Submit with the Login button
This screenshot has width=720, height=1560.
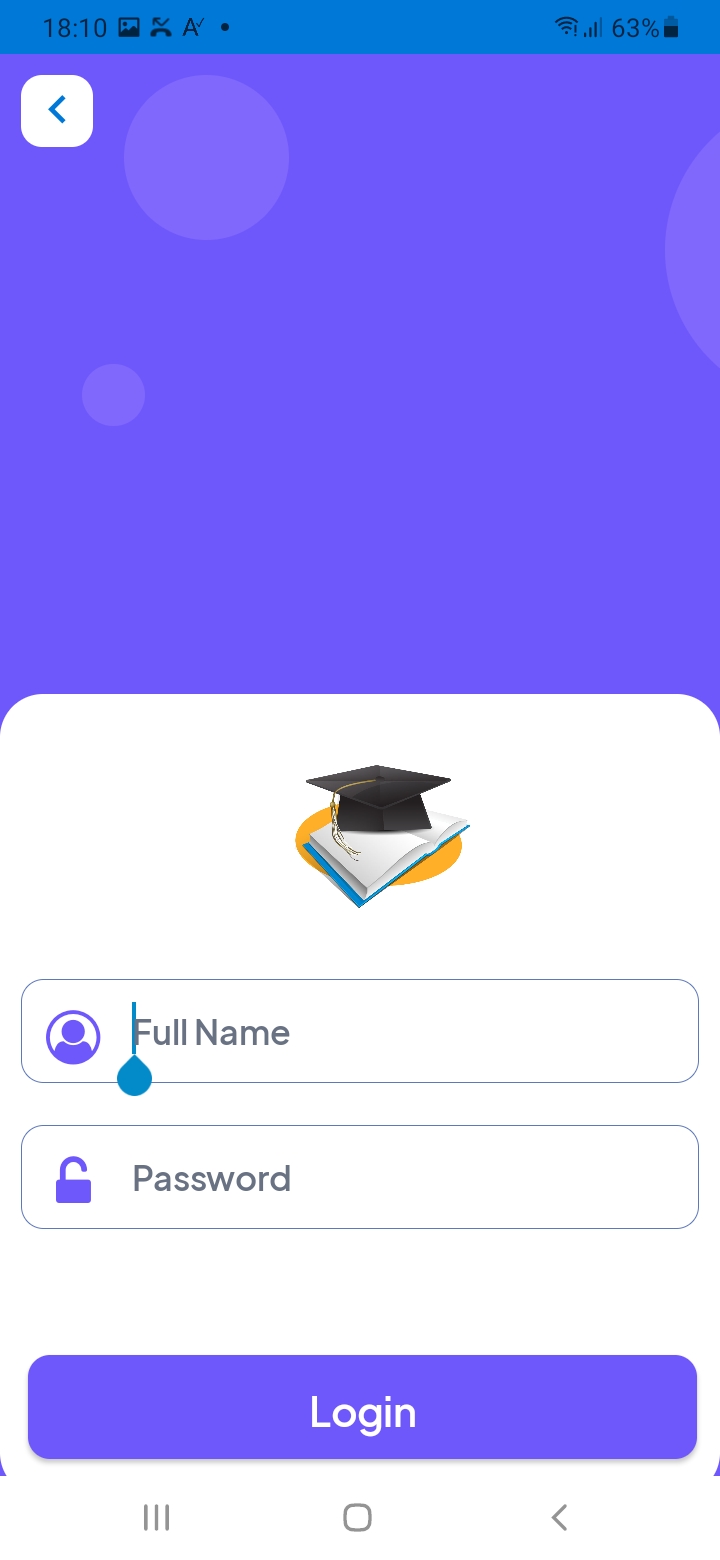(x=362, y=1407)
